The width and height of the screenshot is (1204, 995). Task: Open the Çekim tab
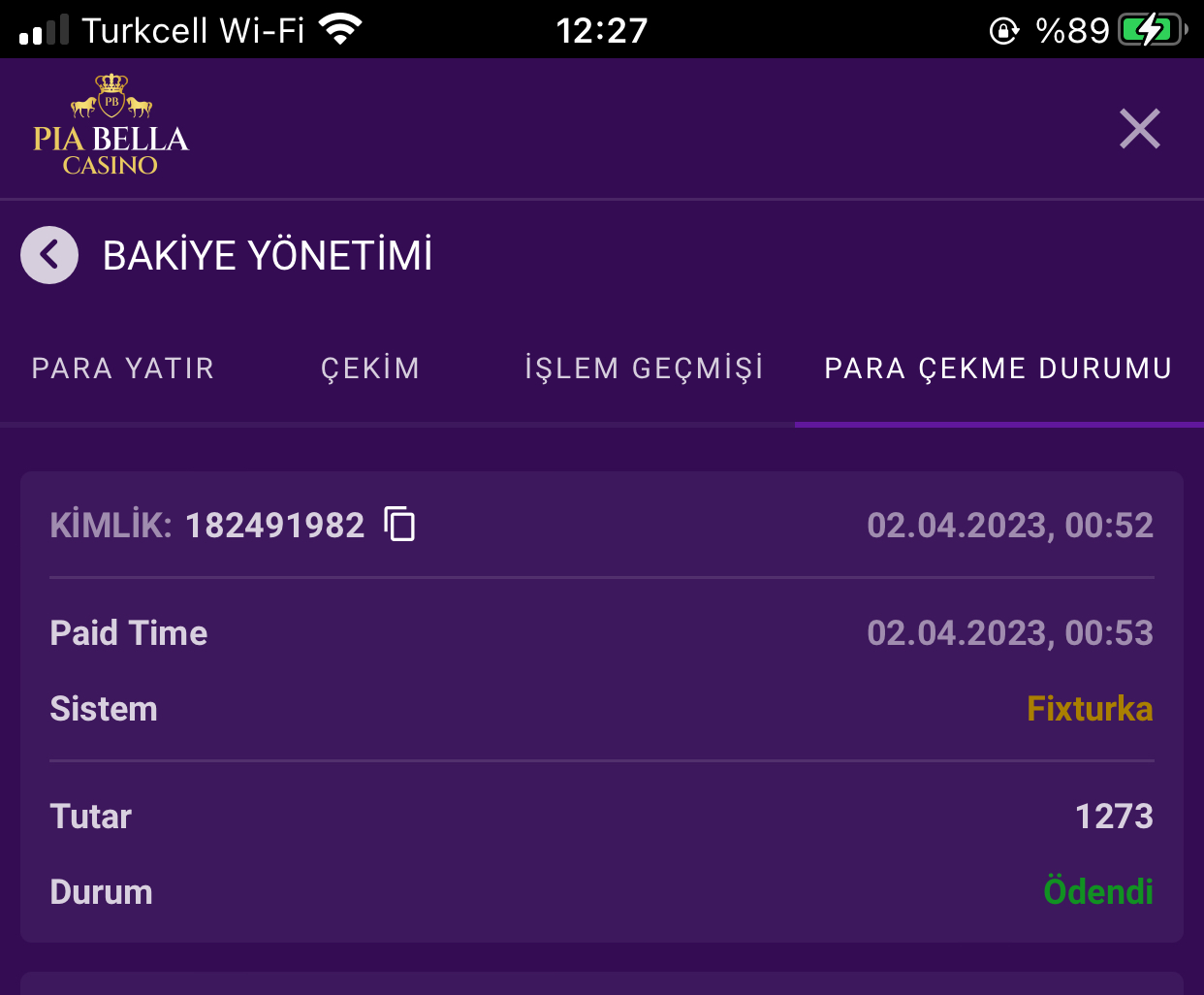[x=370, y=369]
